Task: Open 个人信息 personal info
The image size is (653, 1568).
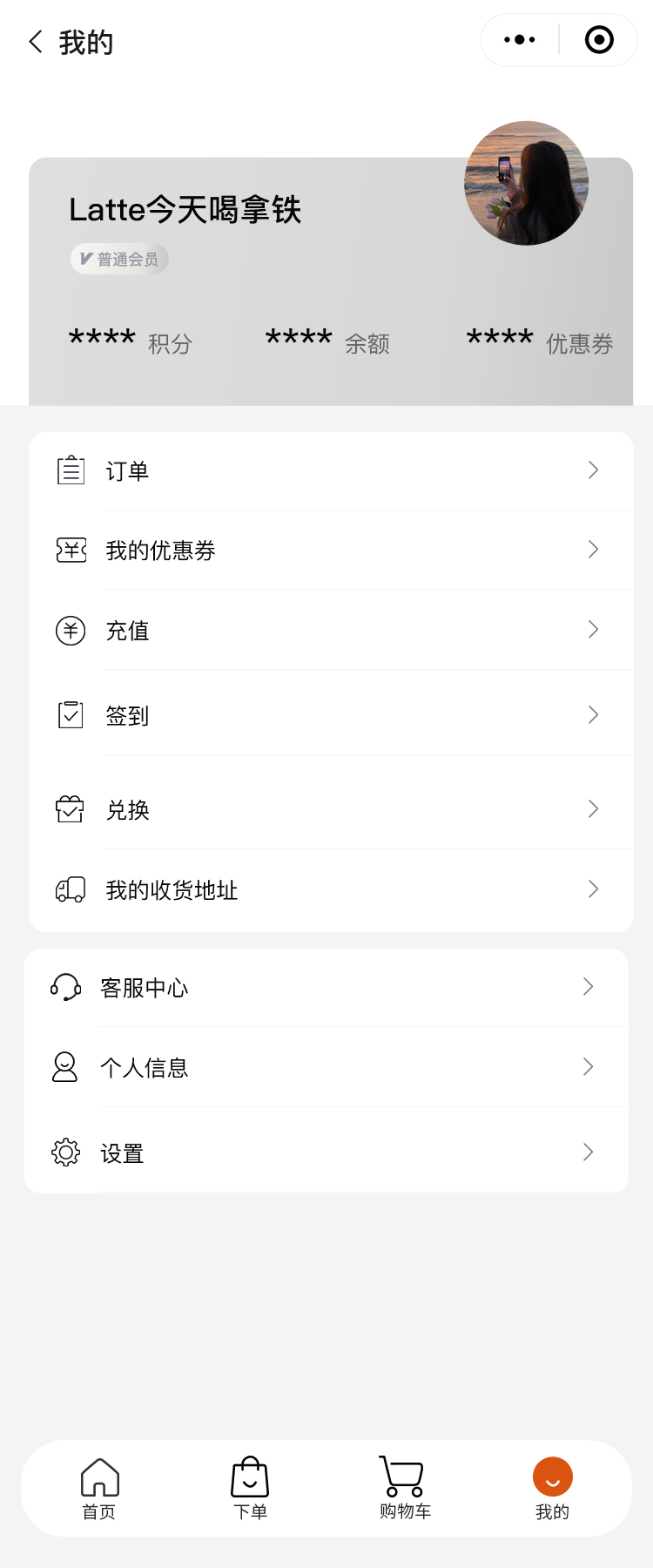Action: click(326, 1067)
